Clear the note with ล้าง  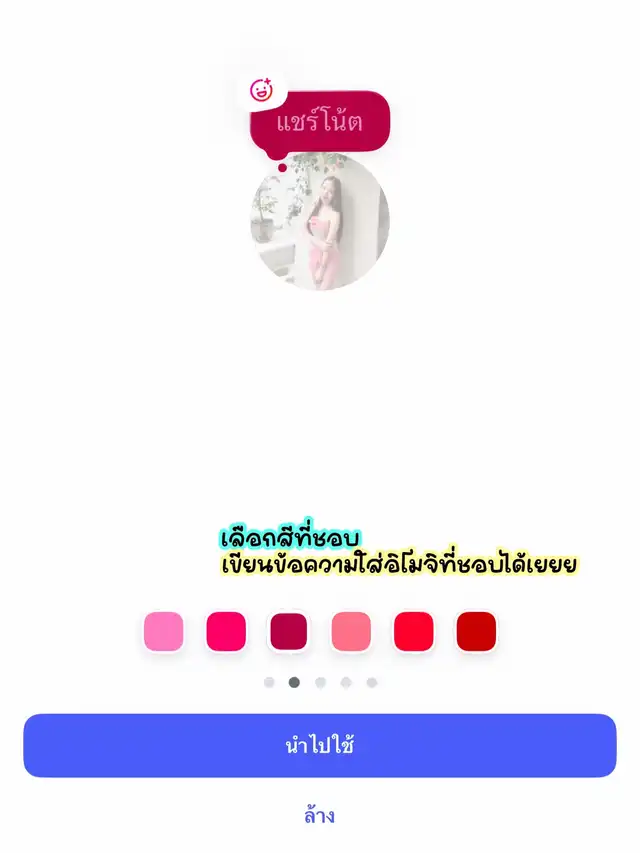pyautogui.click(x=319, y=816)
